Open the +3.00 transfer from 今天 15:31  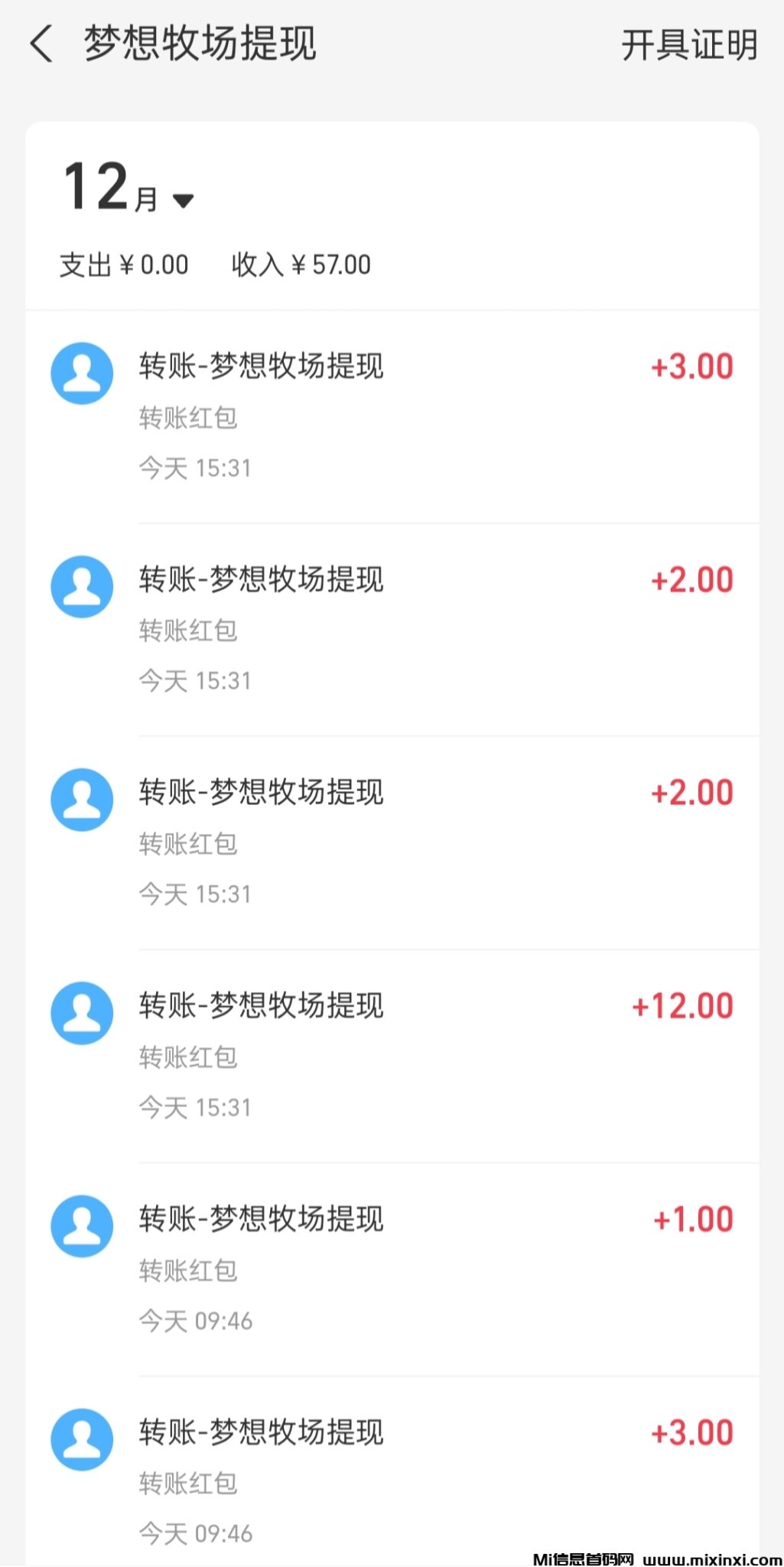point(392,417)
